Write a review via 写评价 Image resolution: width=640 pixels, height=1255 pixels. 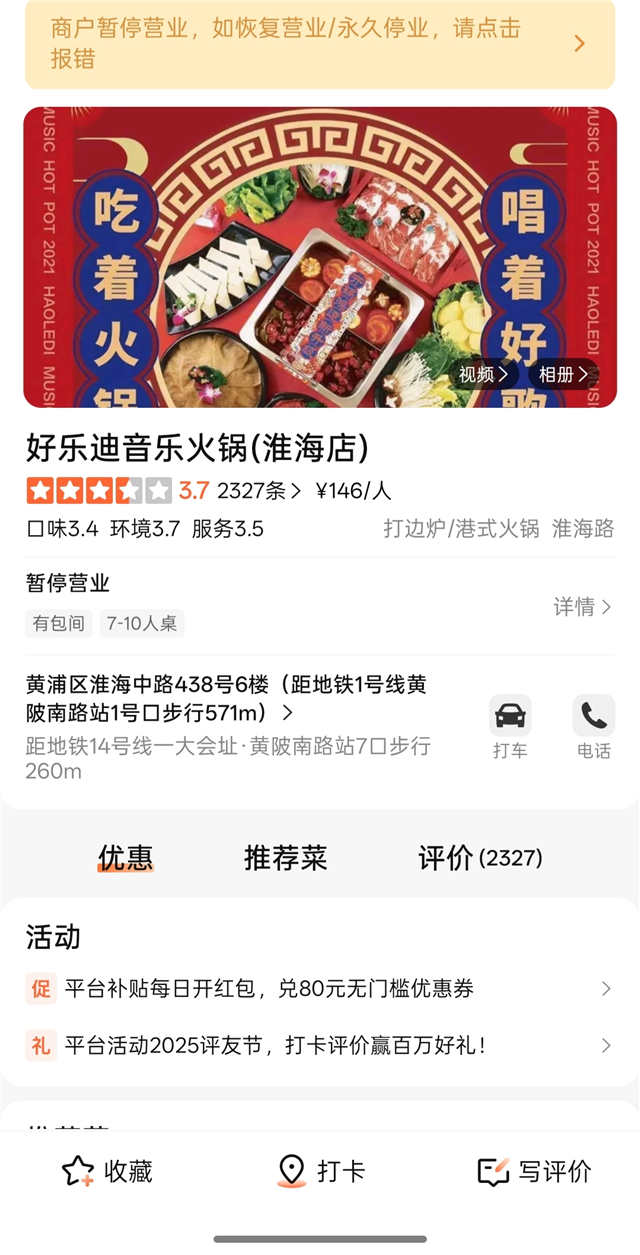534,1171
